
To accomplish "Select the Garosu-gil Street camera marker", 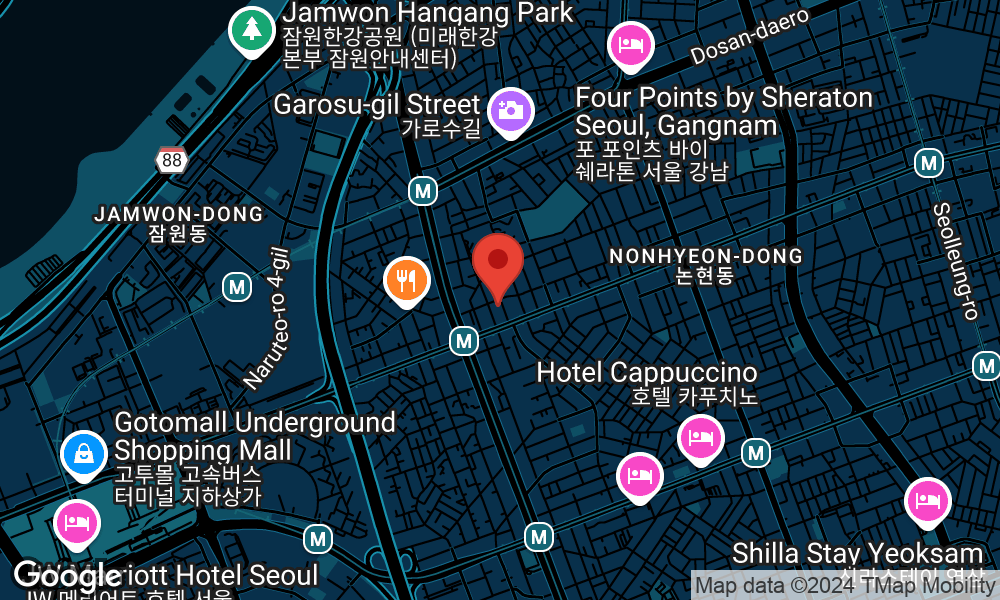I will pyautogui.click(x=511, y=109).
